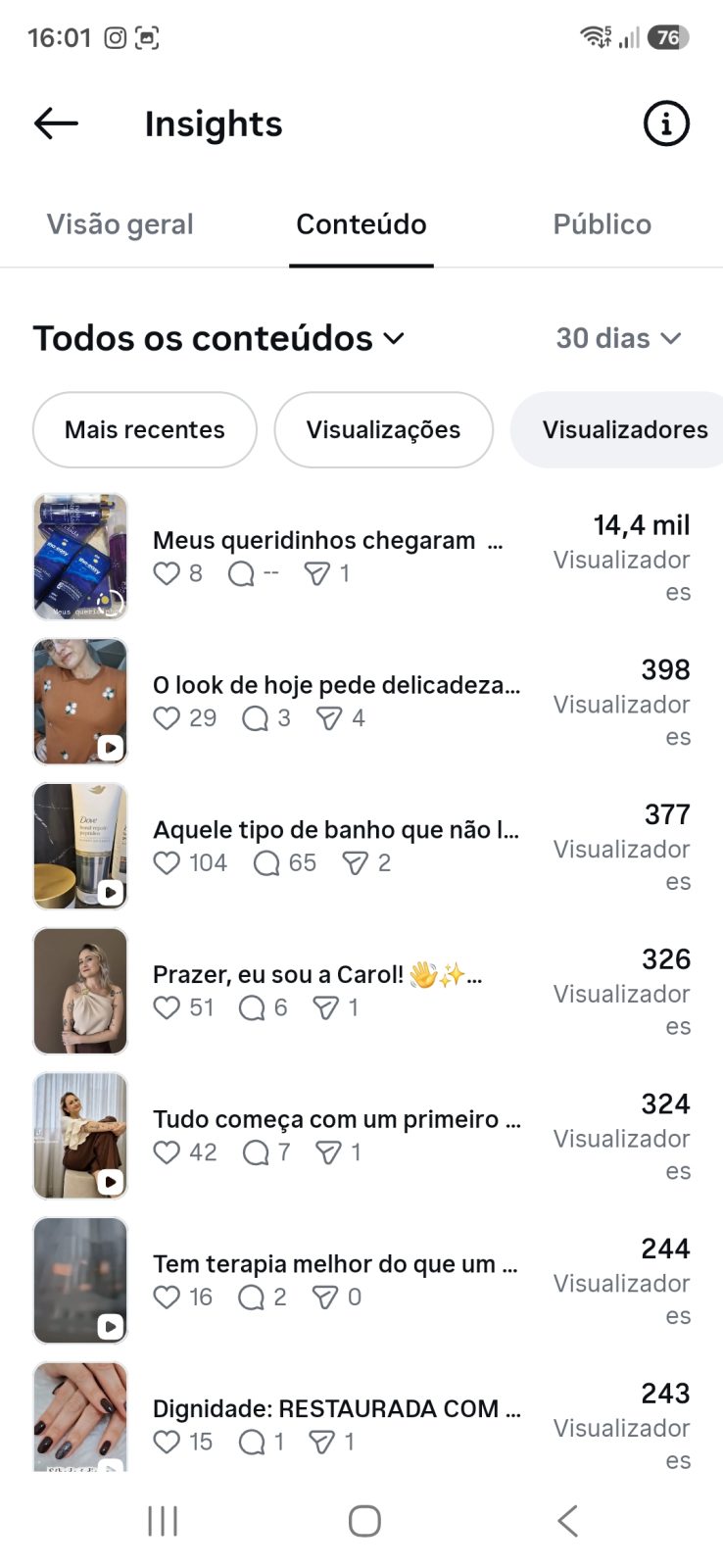Image resolution: width=723 pixels, height=1568 pixels.
Task: Change the 30 dias period
Action: 618,338
